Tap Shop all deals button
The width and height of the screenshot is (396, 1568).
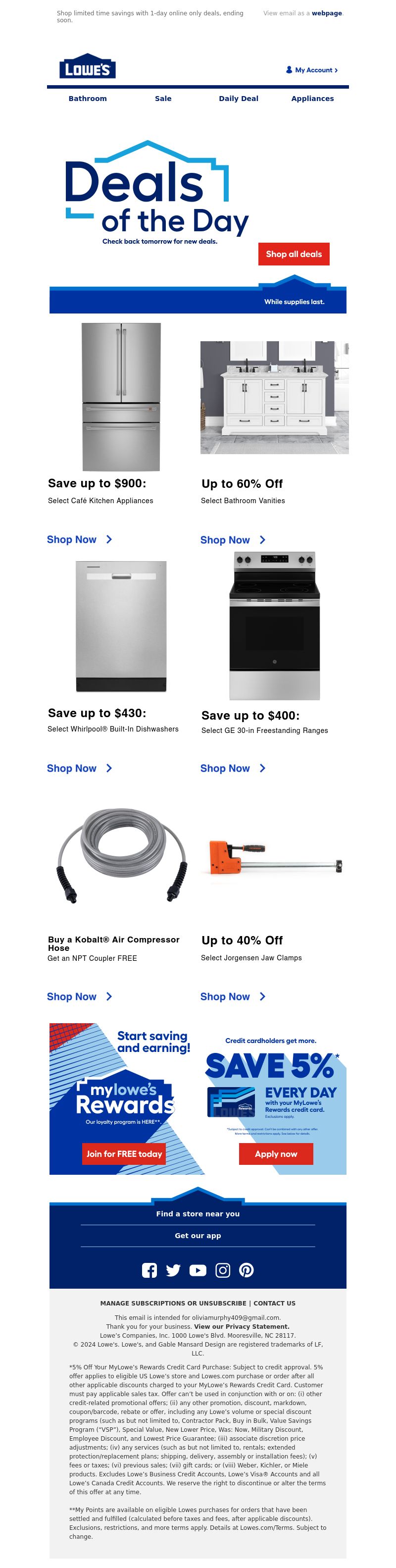pyautogui.click(x=293, y=254)
